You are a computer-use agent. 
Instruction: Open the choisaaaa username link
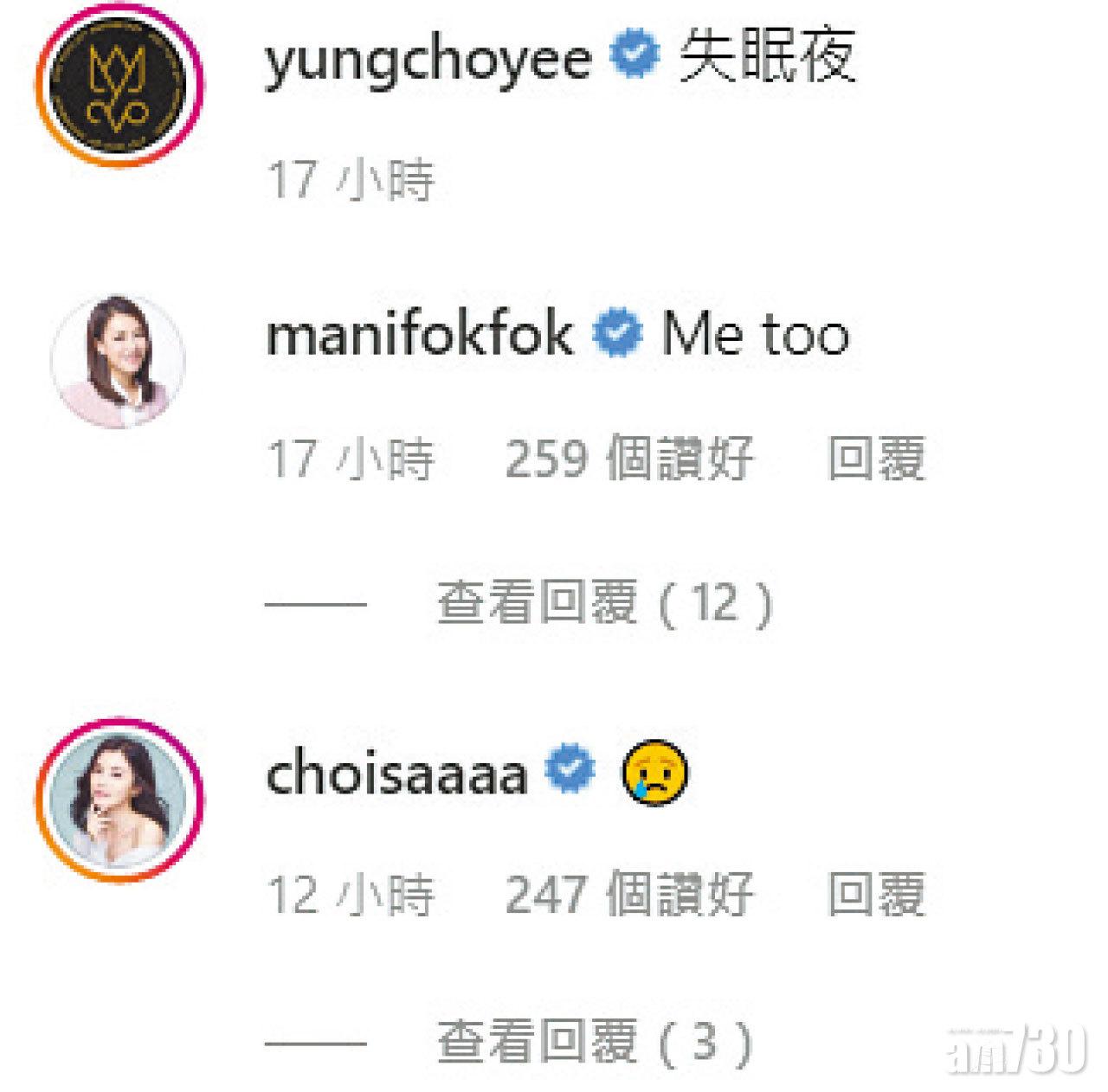(396, 772)
